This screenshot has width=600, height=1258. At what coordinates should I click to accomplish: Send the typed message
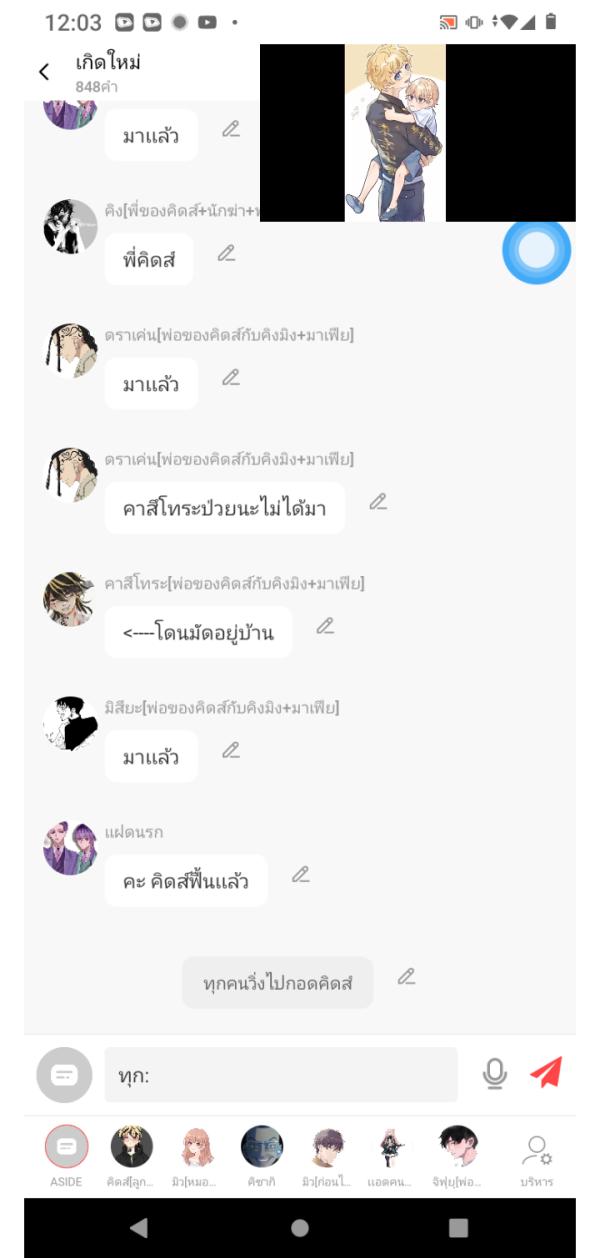click(546, 1073)
